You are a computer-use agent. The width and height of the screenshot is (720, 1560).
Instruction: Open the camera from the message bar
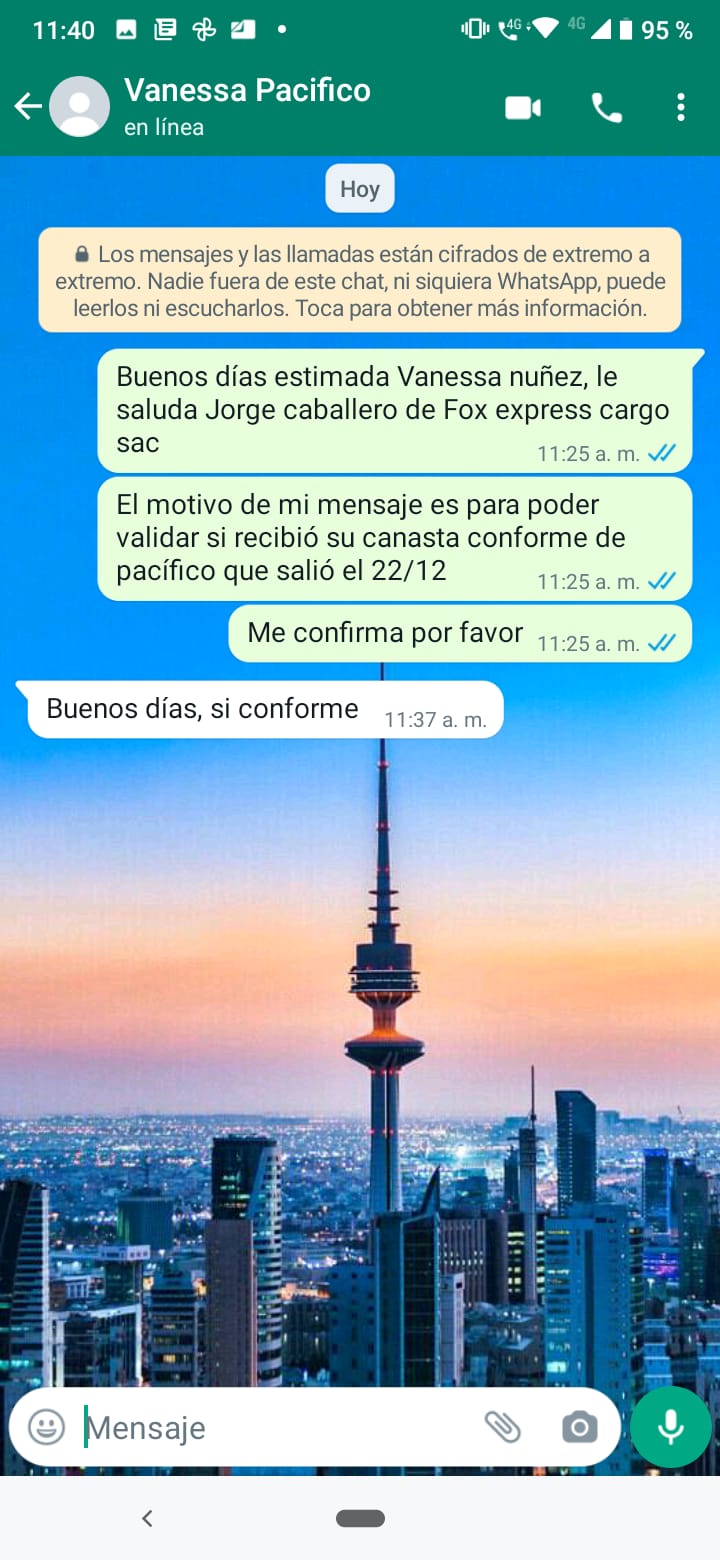coord(580,1427)
